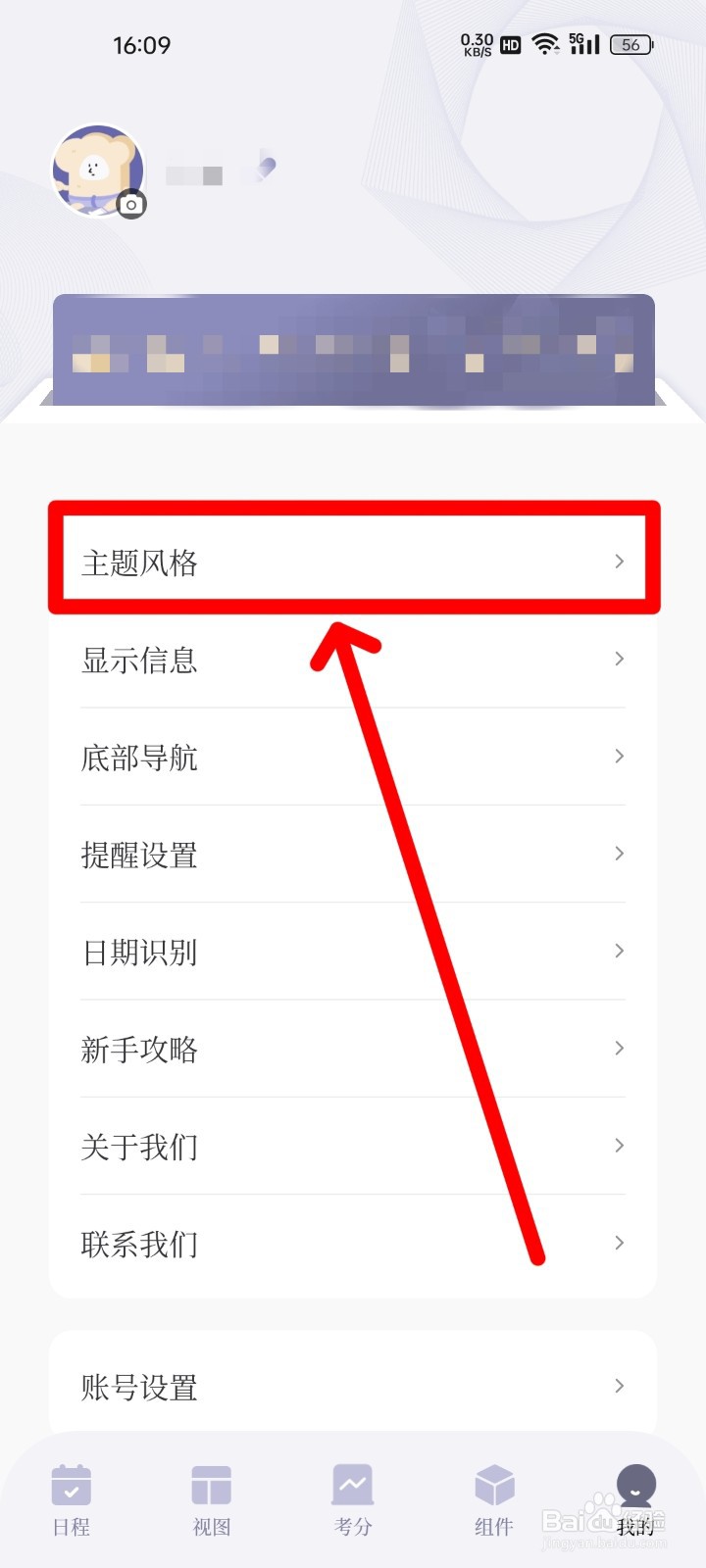Open the 新手攻略 beginner guide
The height and width of the screenshot is (1568, 706).
pyautogui.click(x=353, y=1048)
